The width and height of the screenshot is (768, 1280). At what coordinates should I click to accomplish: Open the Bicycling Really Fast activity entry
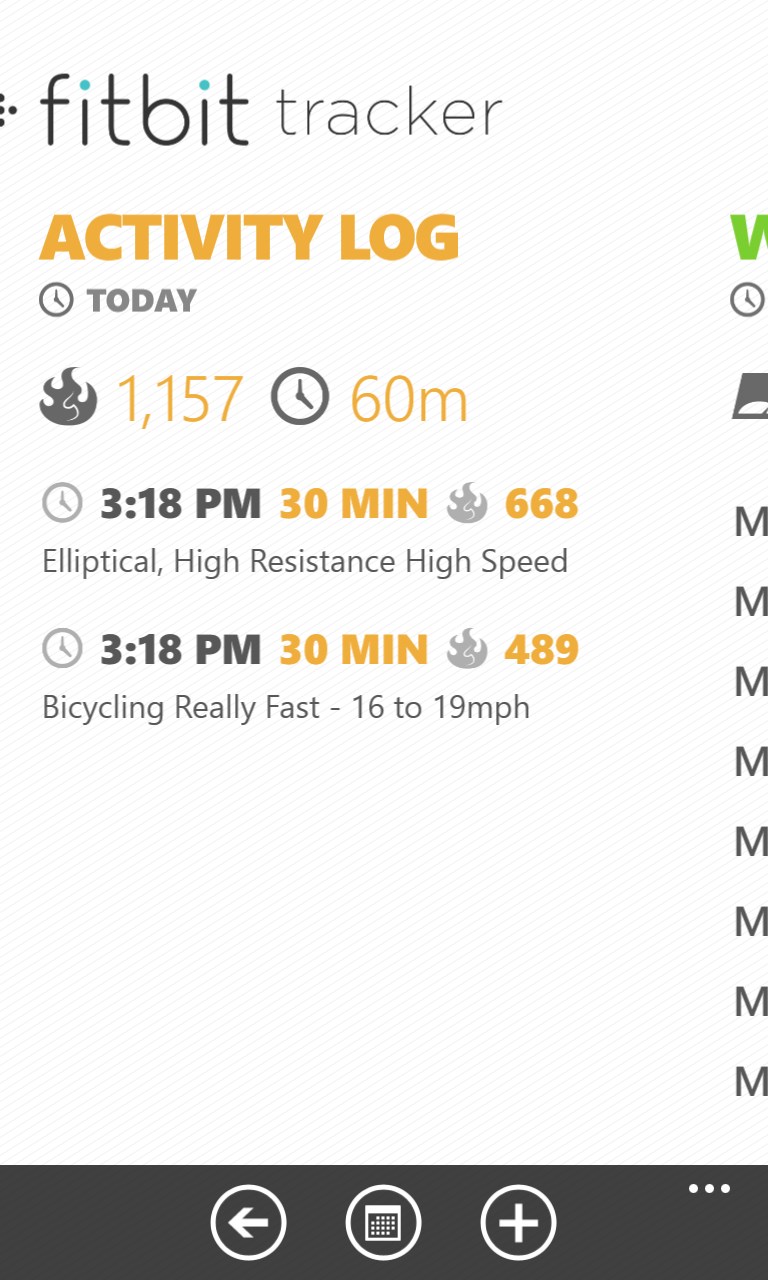(285, 707)
